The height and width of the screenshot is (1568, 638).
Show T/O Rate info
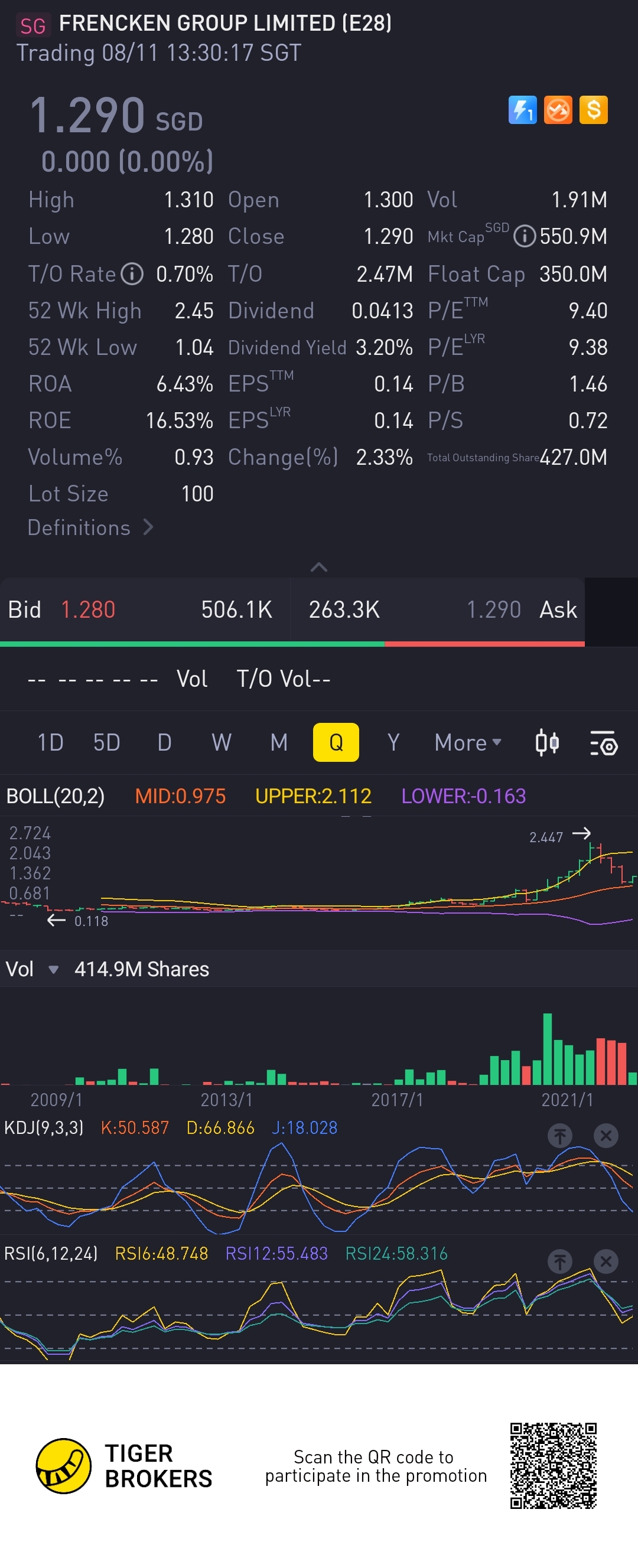tap(132, 274)
